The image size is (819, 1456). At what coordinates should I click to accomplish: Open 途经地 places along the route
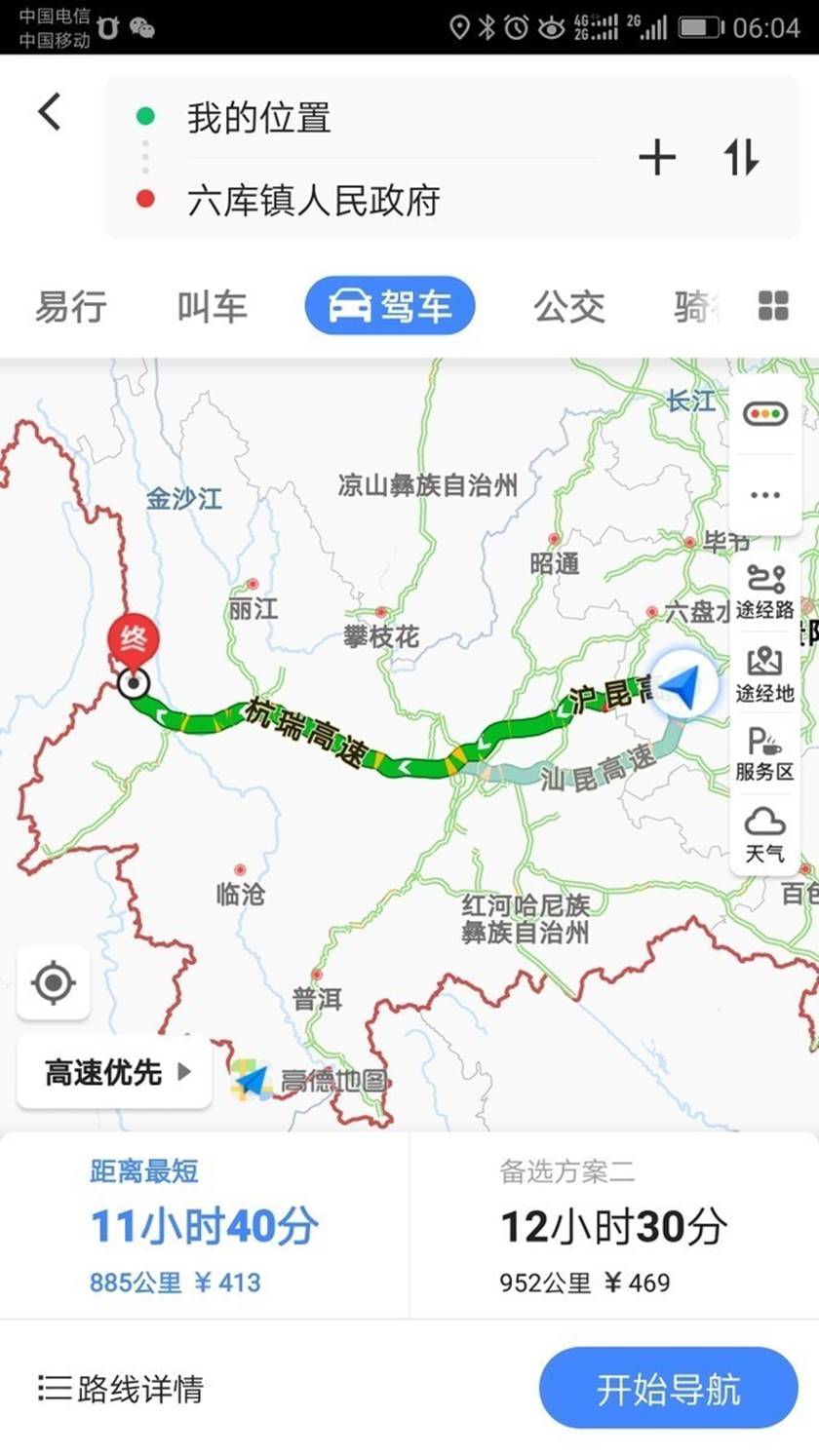coord(765,674)
